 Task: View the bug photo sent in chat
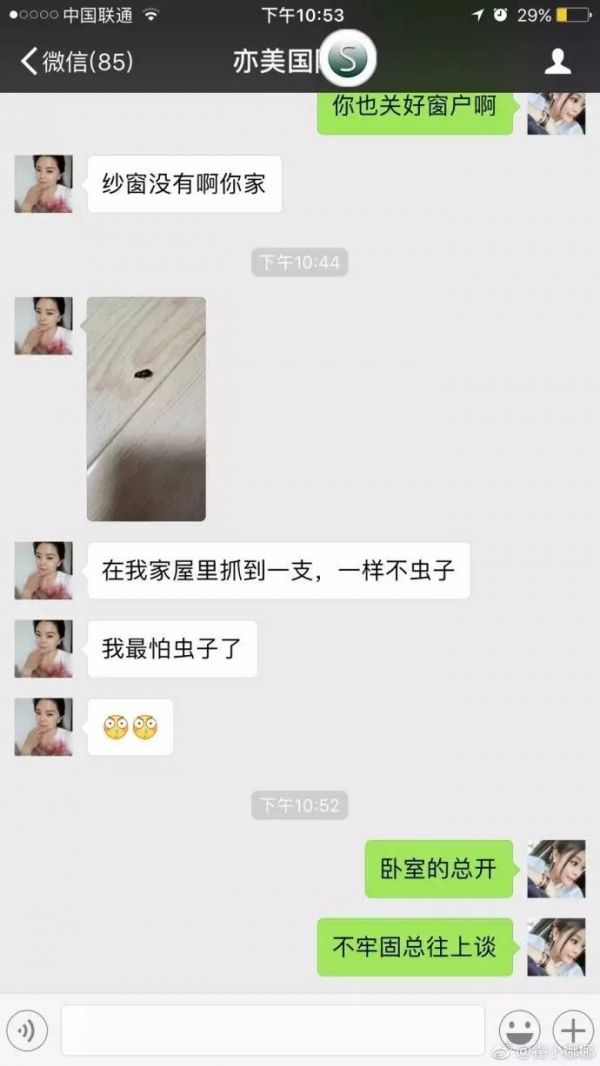146,408
